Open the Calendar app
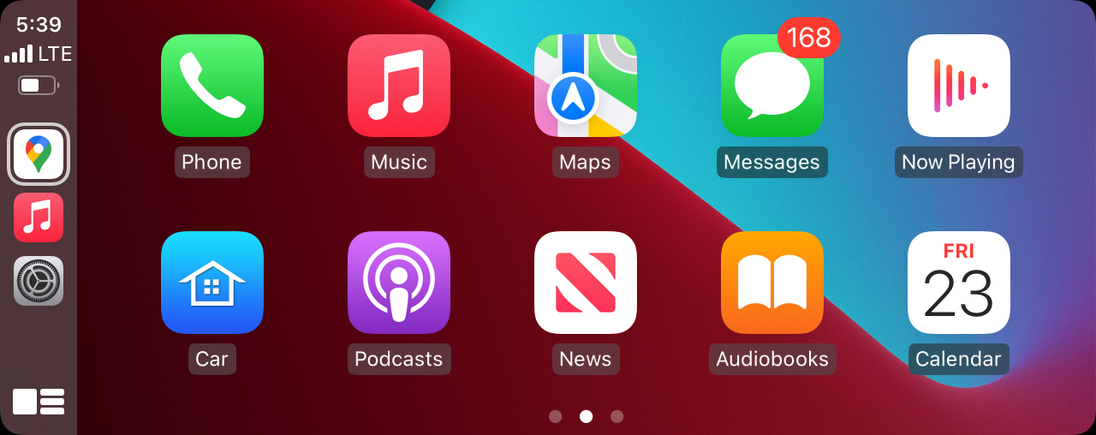The width and height of the screenshot is (1096, 435). pos(958,283)
